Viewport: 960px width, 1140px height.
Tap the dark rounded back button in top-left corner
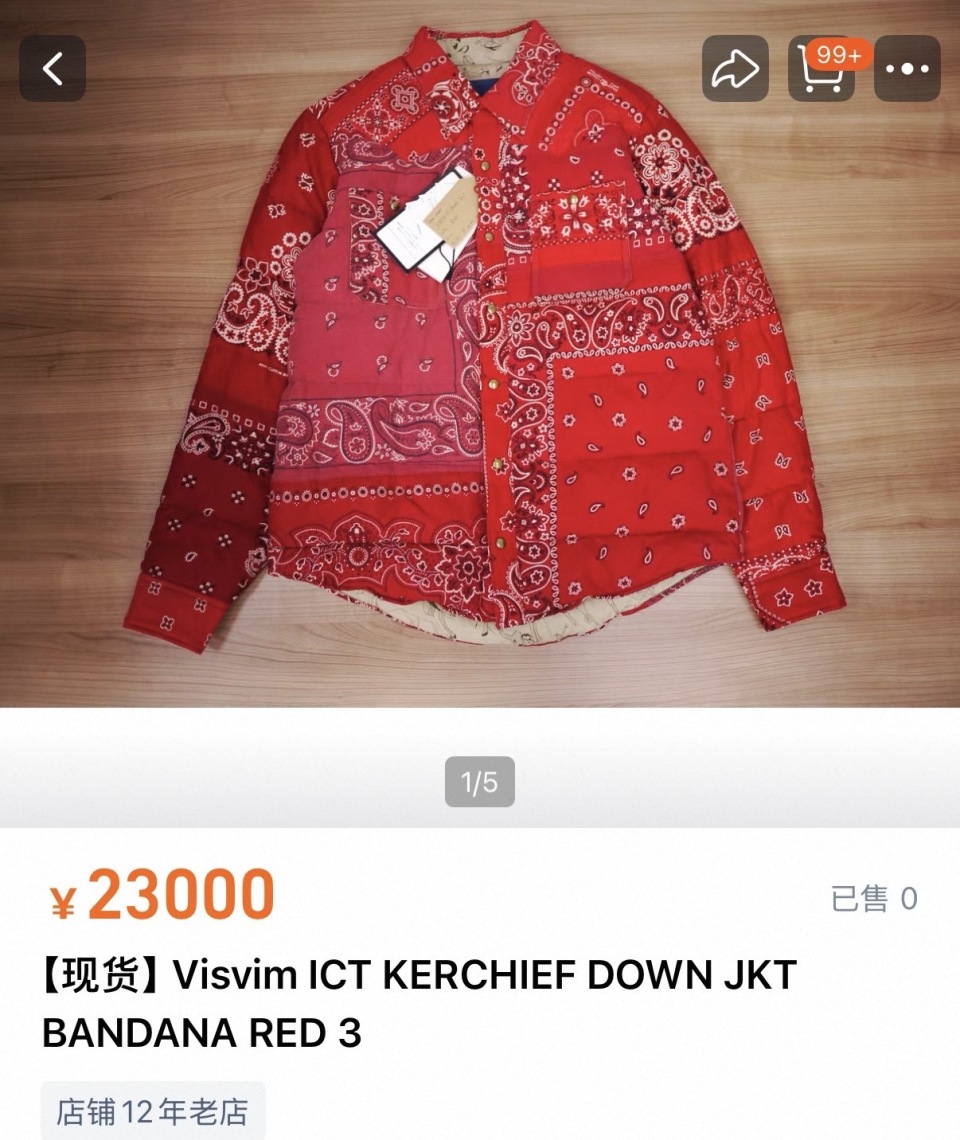[x=52, y=68]
